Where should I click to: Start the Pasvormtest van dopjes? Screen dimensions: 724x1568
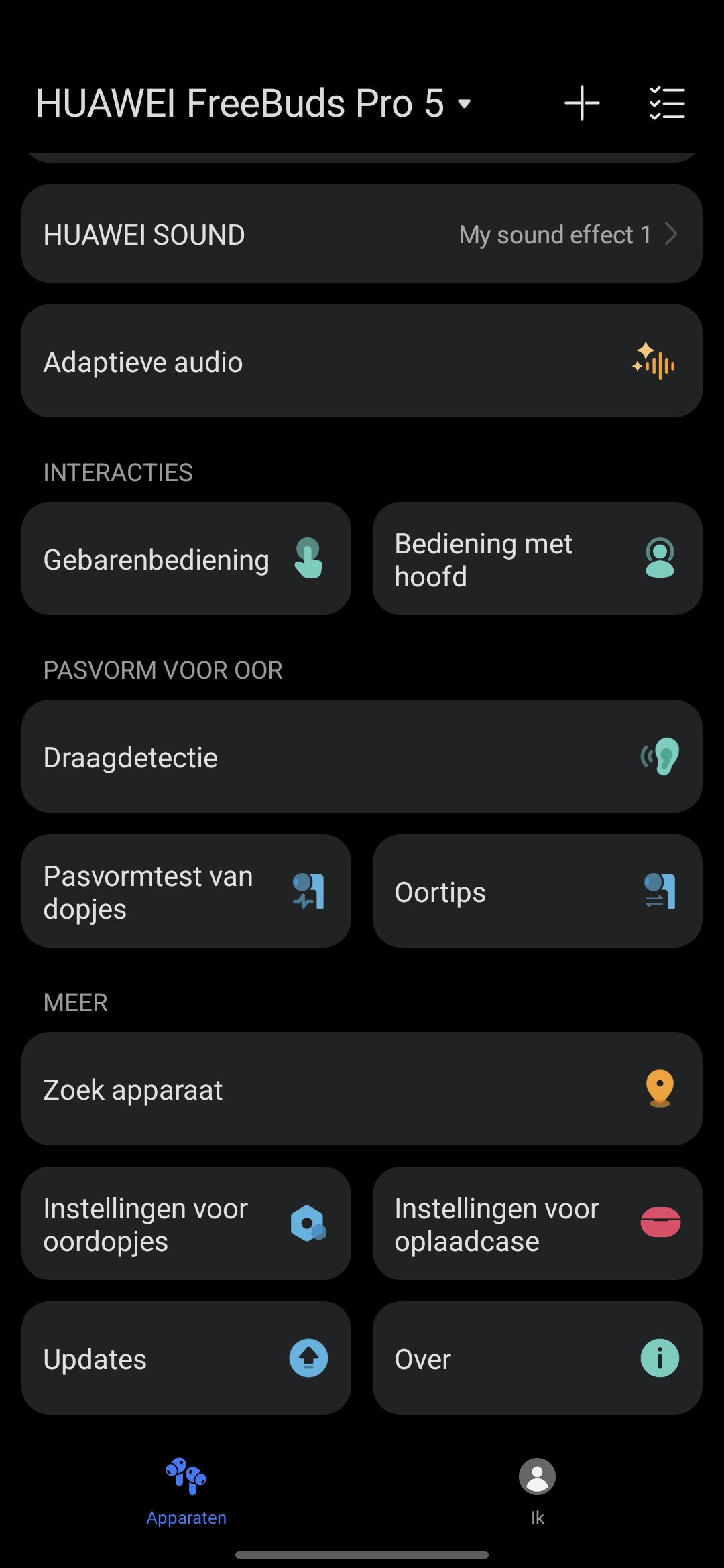pyautogui.click(x=186, y=891)
